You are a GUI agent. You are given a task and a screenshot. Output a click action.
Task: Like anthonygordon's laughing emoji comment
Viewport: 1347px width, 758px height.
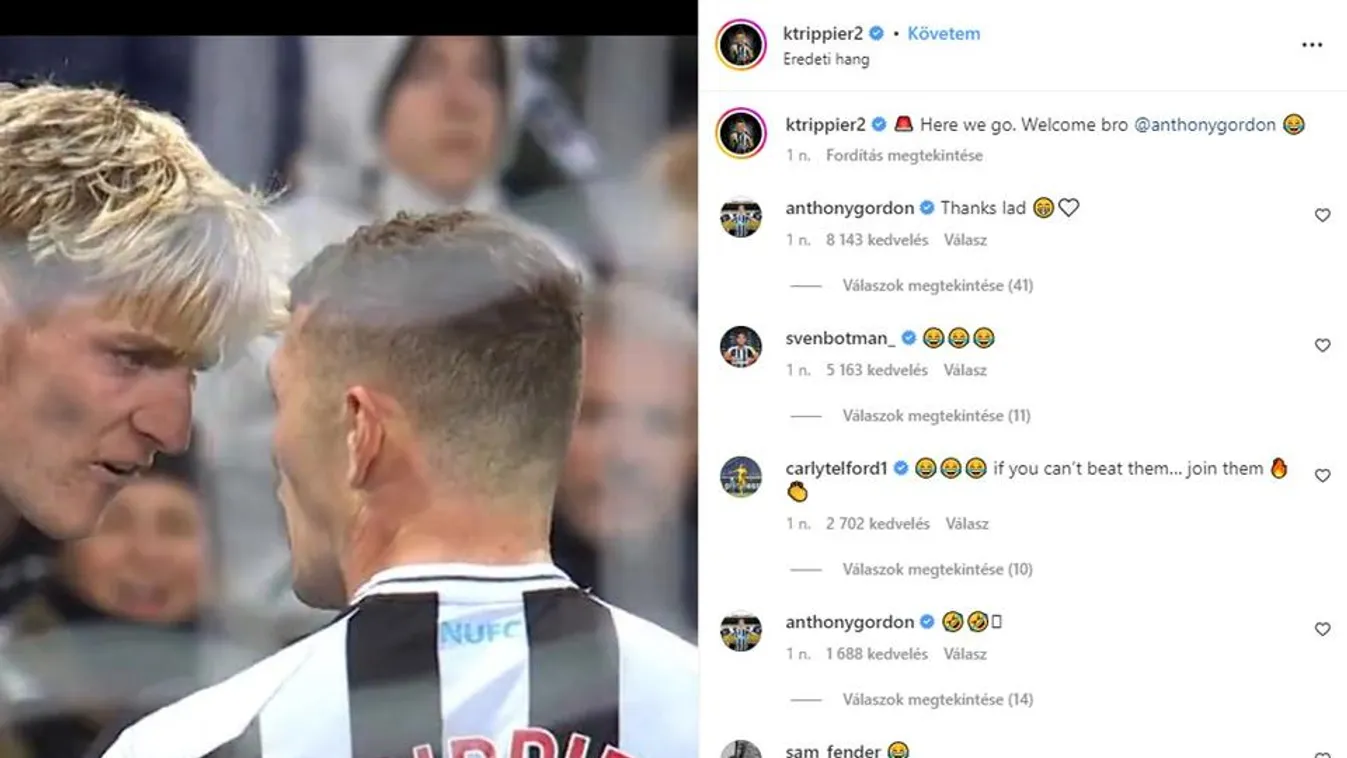coord(1322,629)
